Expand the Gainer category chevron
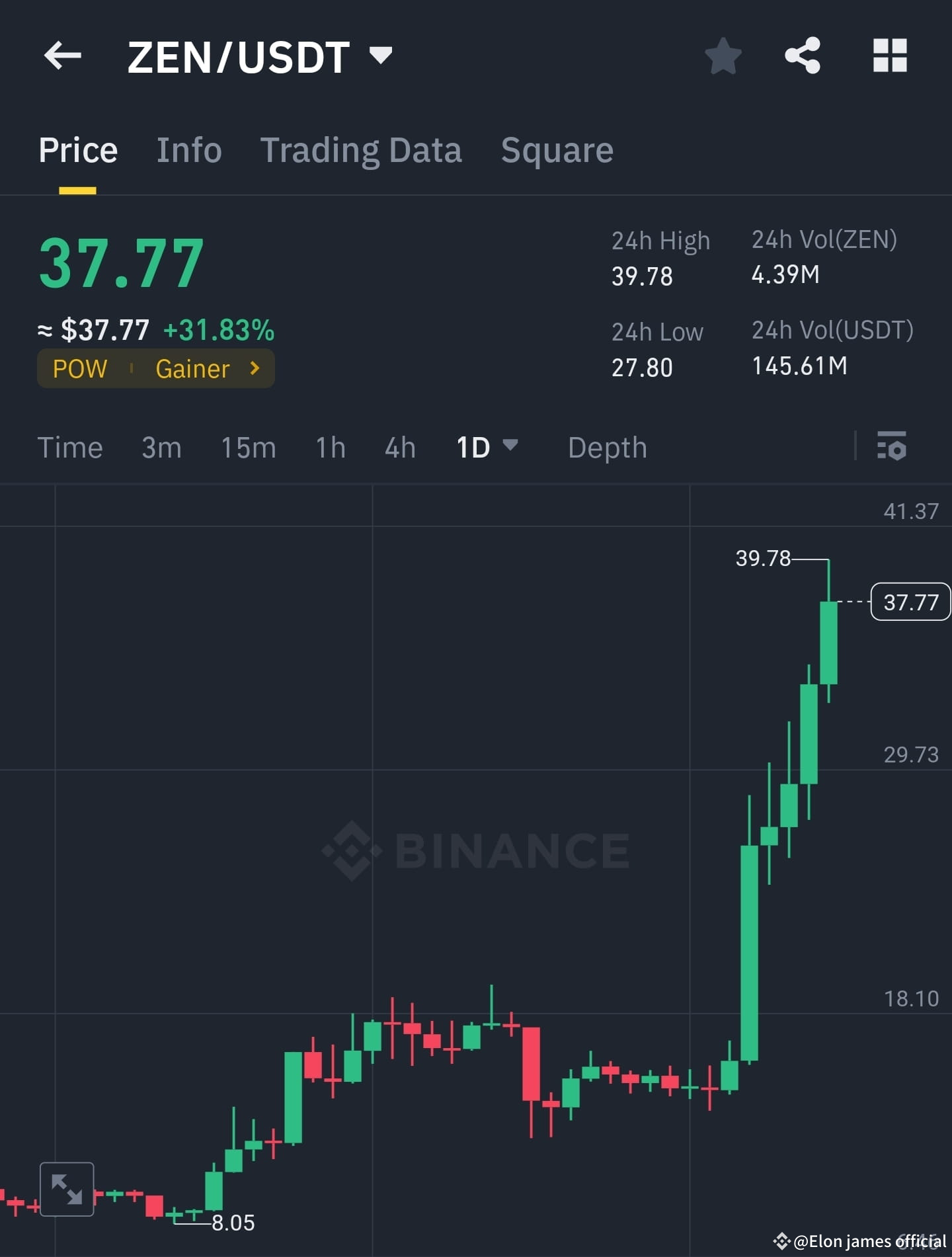This screenshot has height=1257, width=952. point(253,368)
